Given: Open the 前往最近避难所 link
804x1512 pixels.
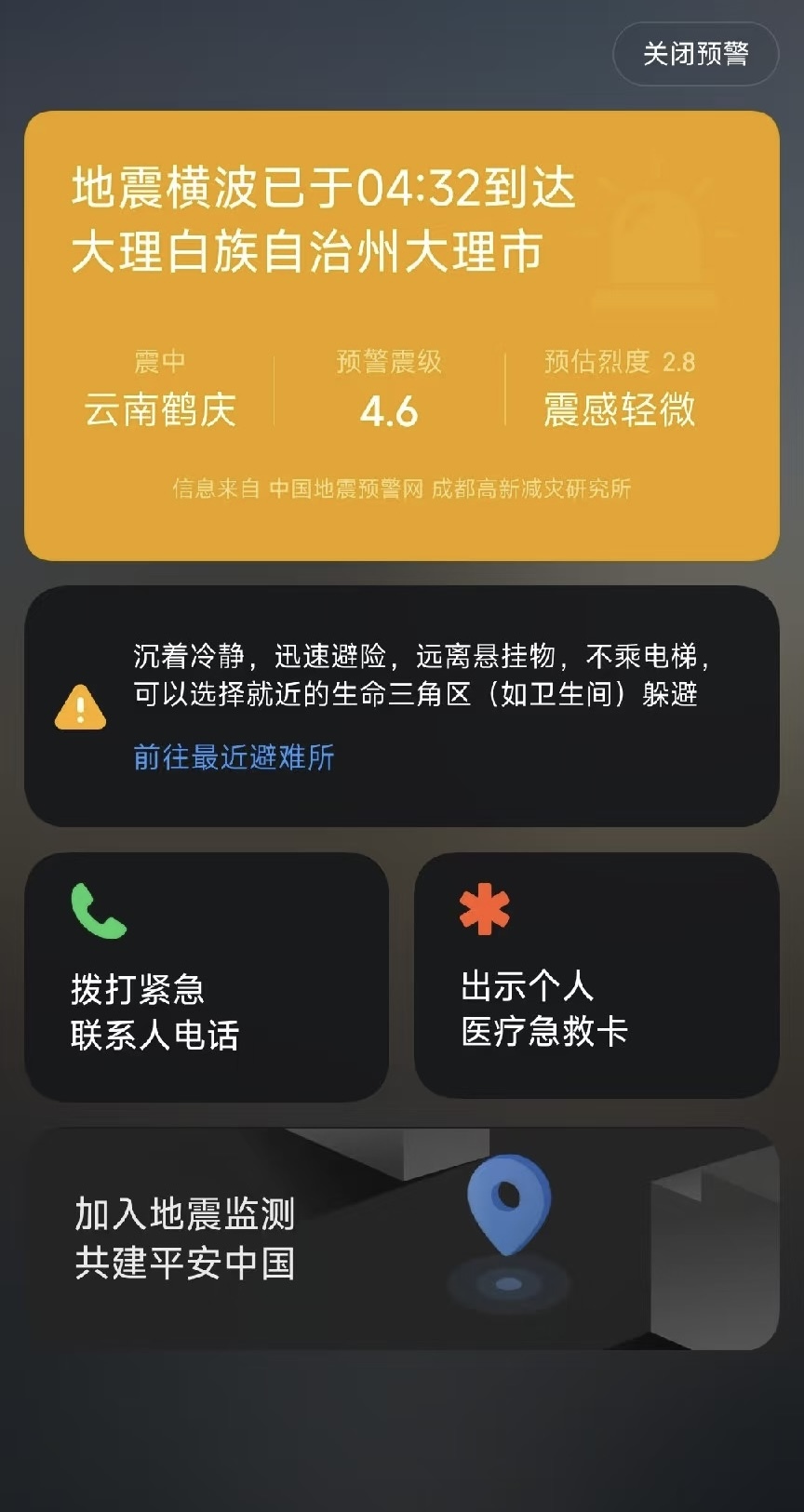Looking at the screenshot, I should (234, 757).
